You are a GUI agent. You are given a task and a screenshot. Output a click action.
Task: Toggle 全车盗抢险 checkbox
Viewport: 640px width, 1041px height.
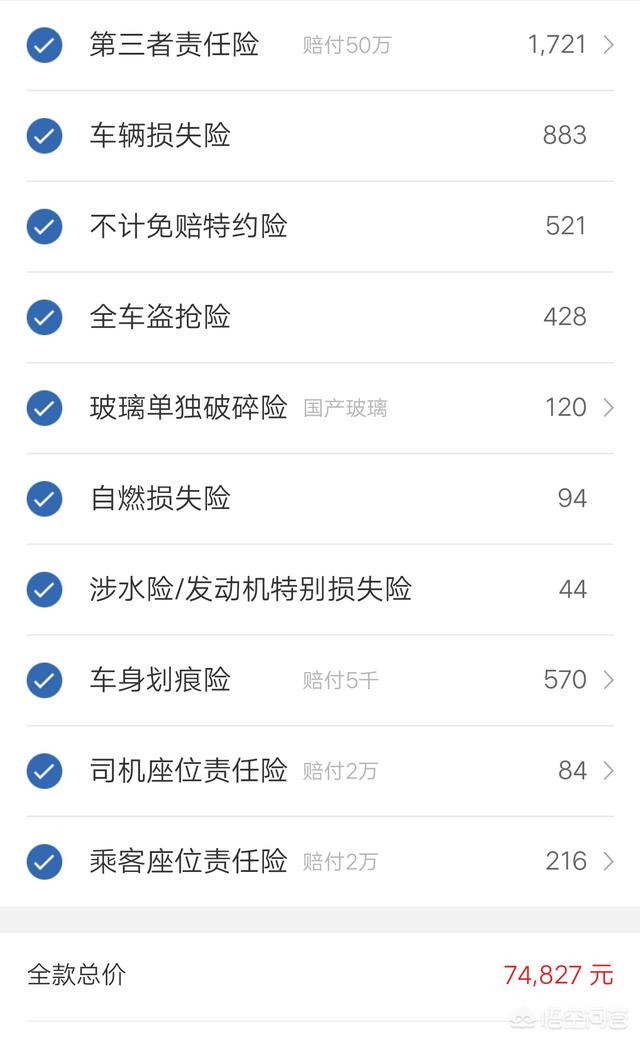[x=44, y=317]
